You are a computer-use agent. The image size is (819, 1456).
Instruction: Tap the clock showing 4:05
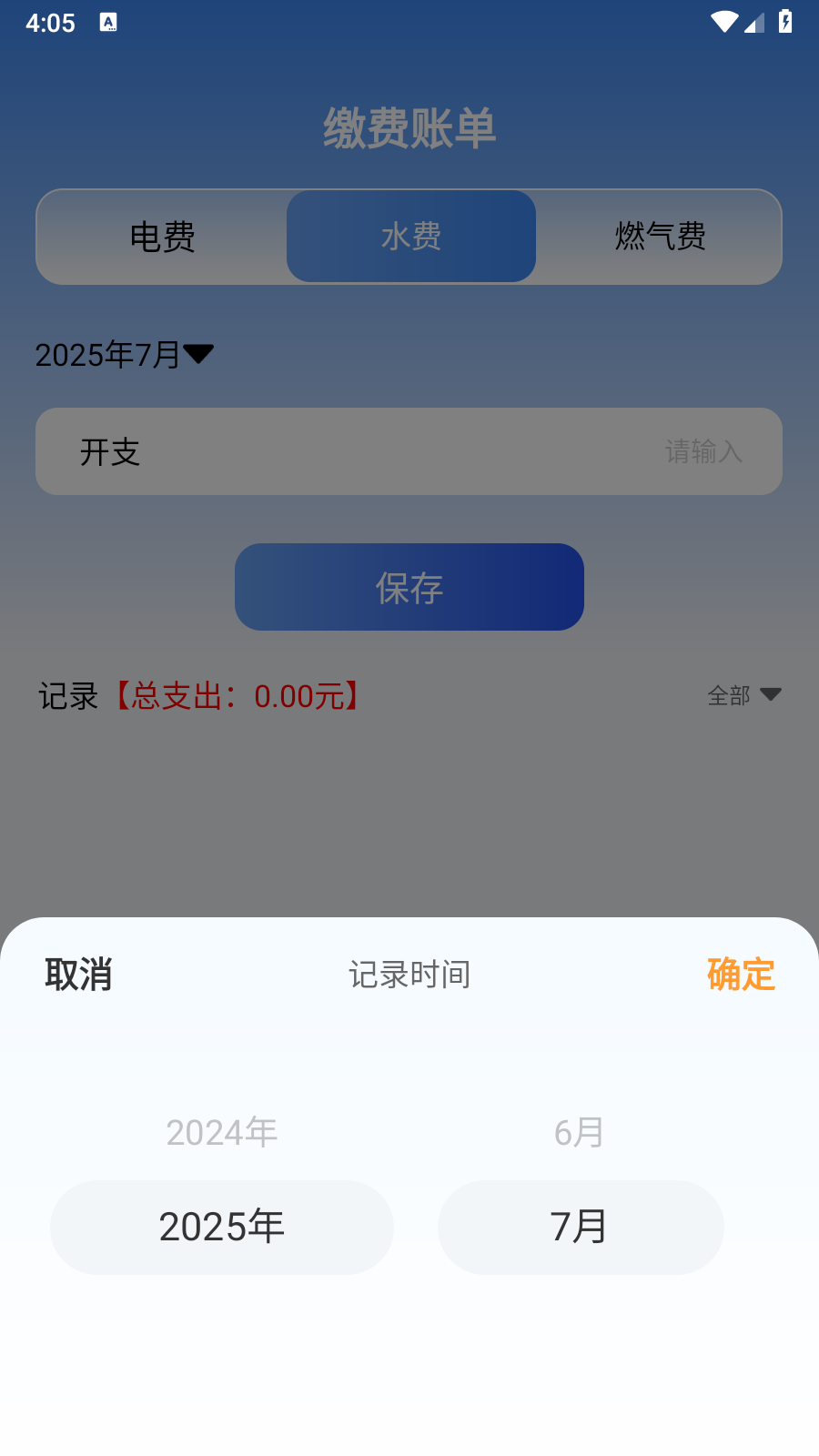pyautogui.click(x=50, y=23)
